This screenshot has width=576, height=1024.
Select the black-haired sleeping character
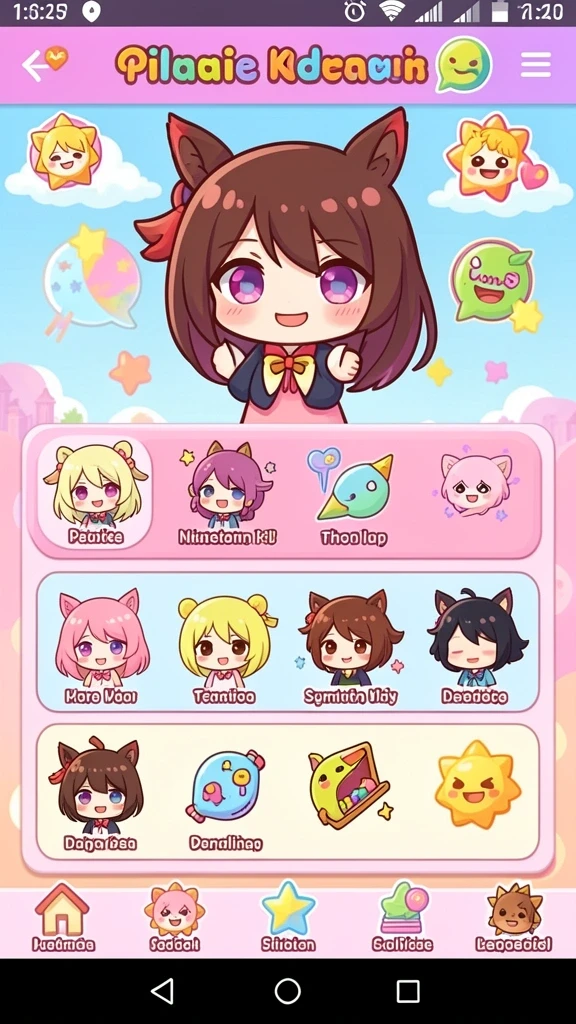tap(475, 646)
